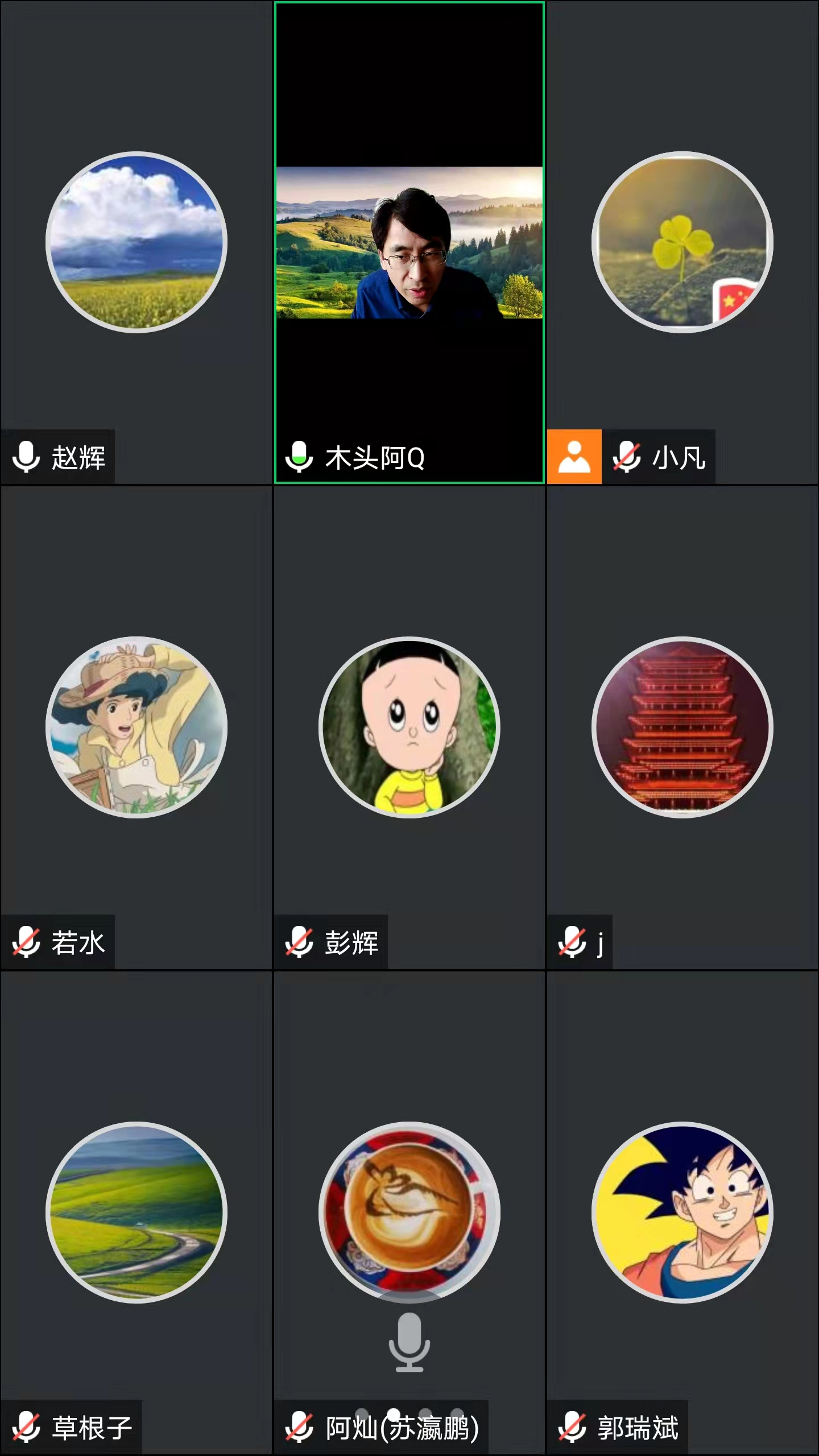Open participant j's tile
This screenshot has width=819, height=1456.
point(682,727)
